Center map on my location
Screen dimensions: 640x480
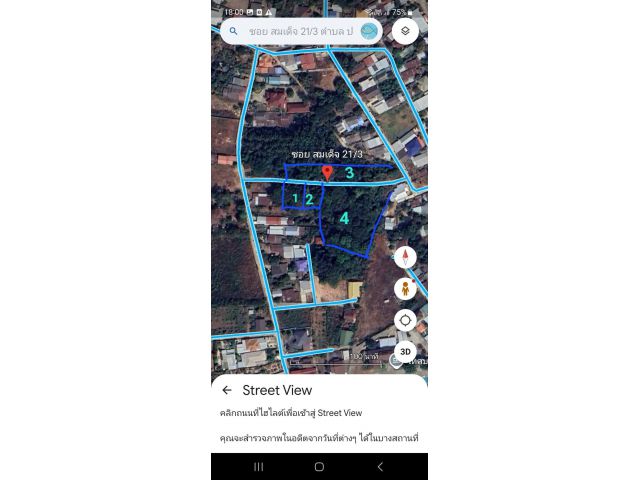coord(405,320)
